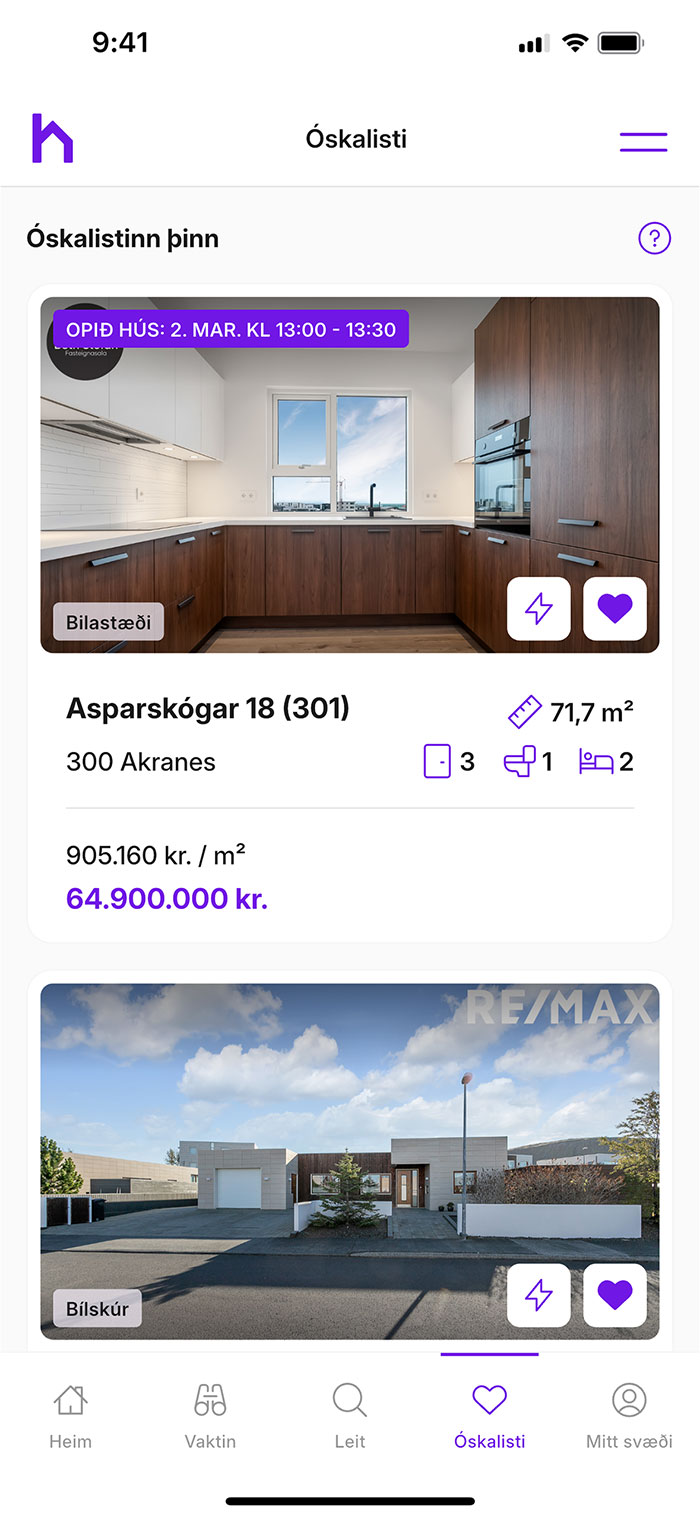This screenshot has width=700, height=1518.
Task: Open the Asparskógar 18 (301) listing
Action: click(x=208, y=709)
